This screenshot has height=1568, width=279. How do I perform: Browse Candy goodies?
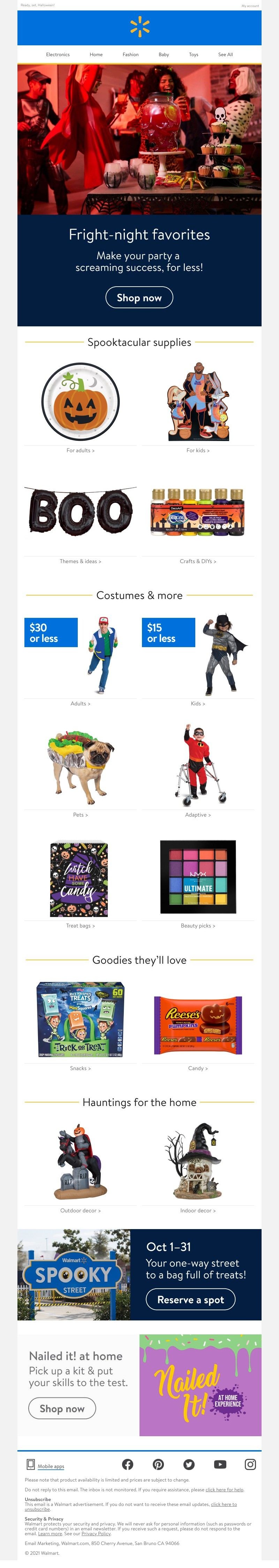point(197,1068)
